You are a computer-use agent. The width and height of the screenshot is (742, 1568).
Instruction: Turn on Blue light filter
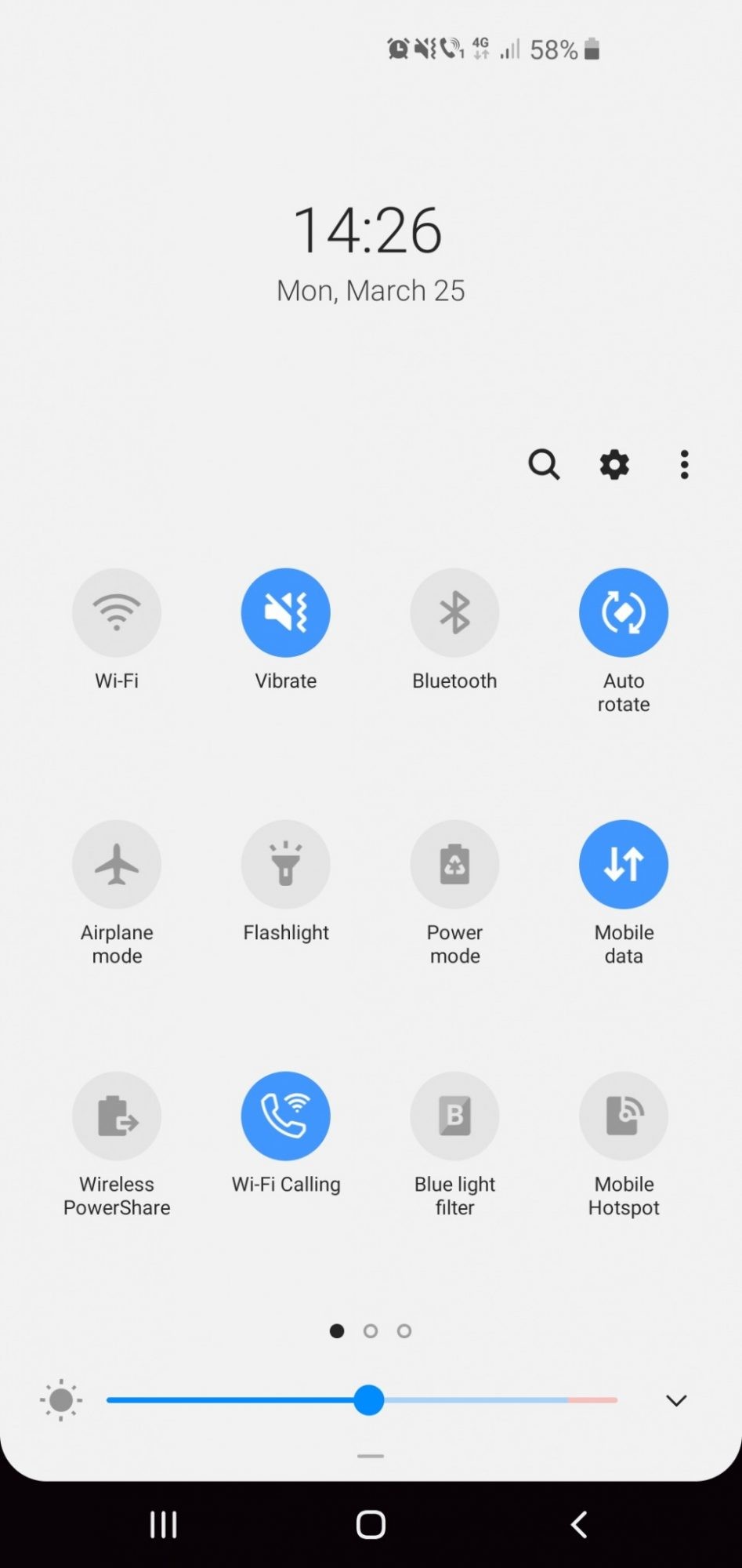coord(454,1116)
